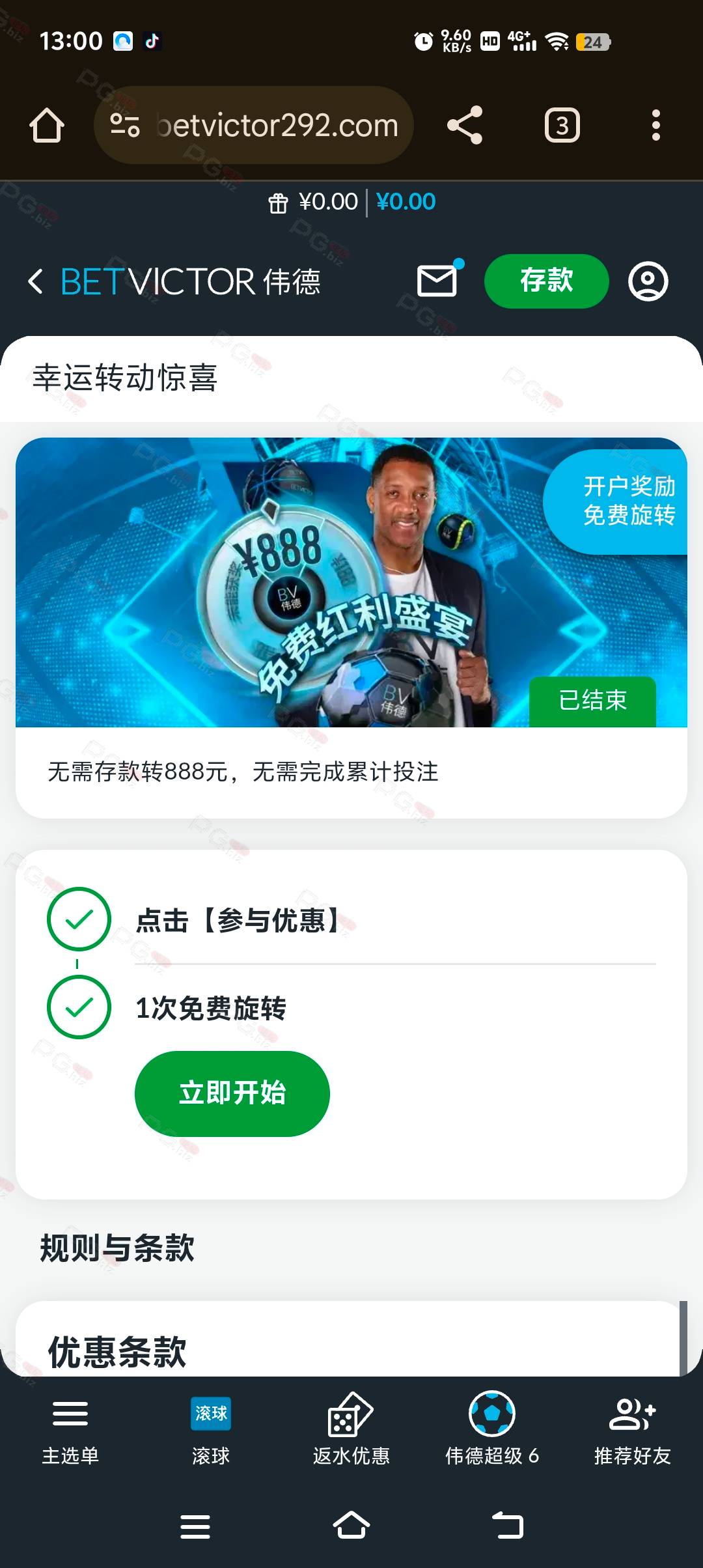Open the account profile icon
The image size is (703, 1568).
[648, 281]
